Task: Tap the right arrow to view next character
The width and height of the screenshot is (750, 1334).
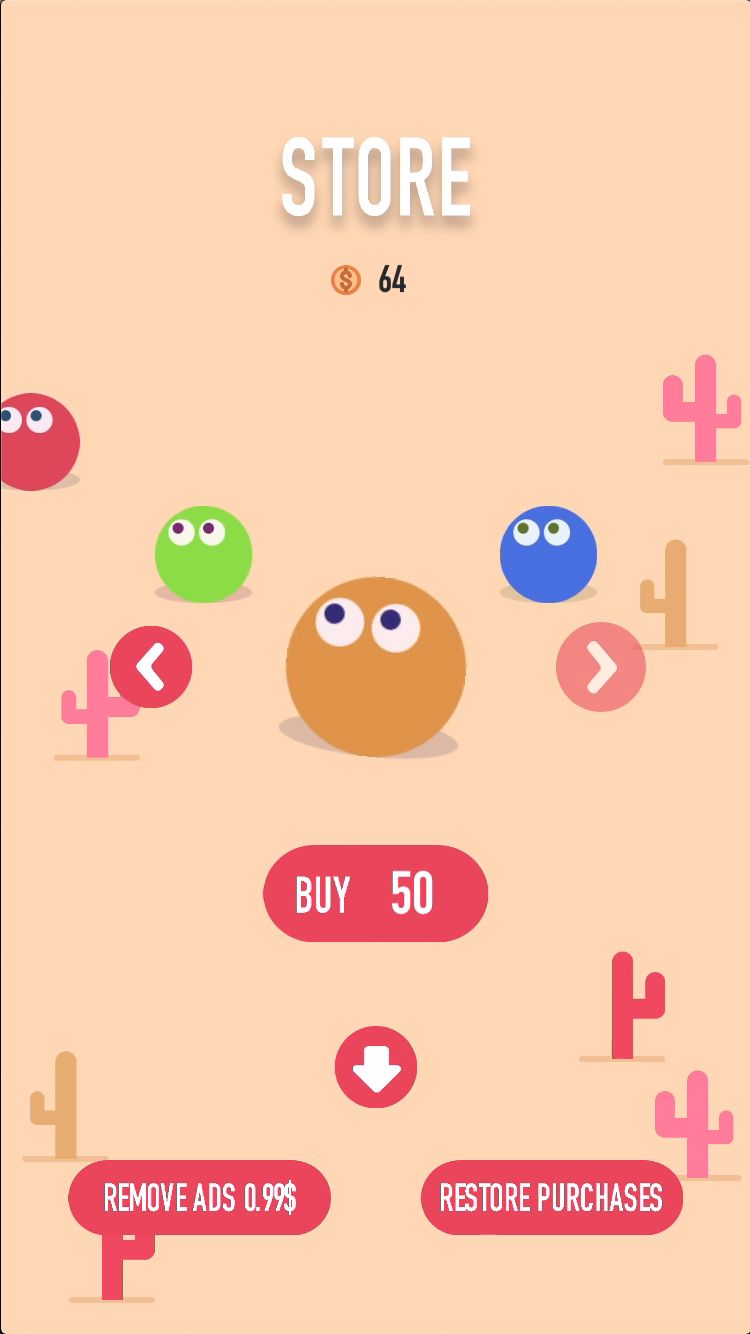Action: 601,667
